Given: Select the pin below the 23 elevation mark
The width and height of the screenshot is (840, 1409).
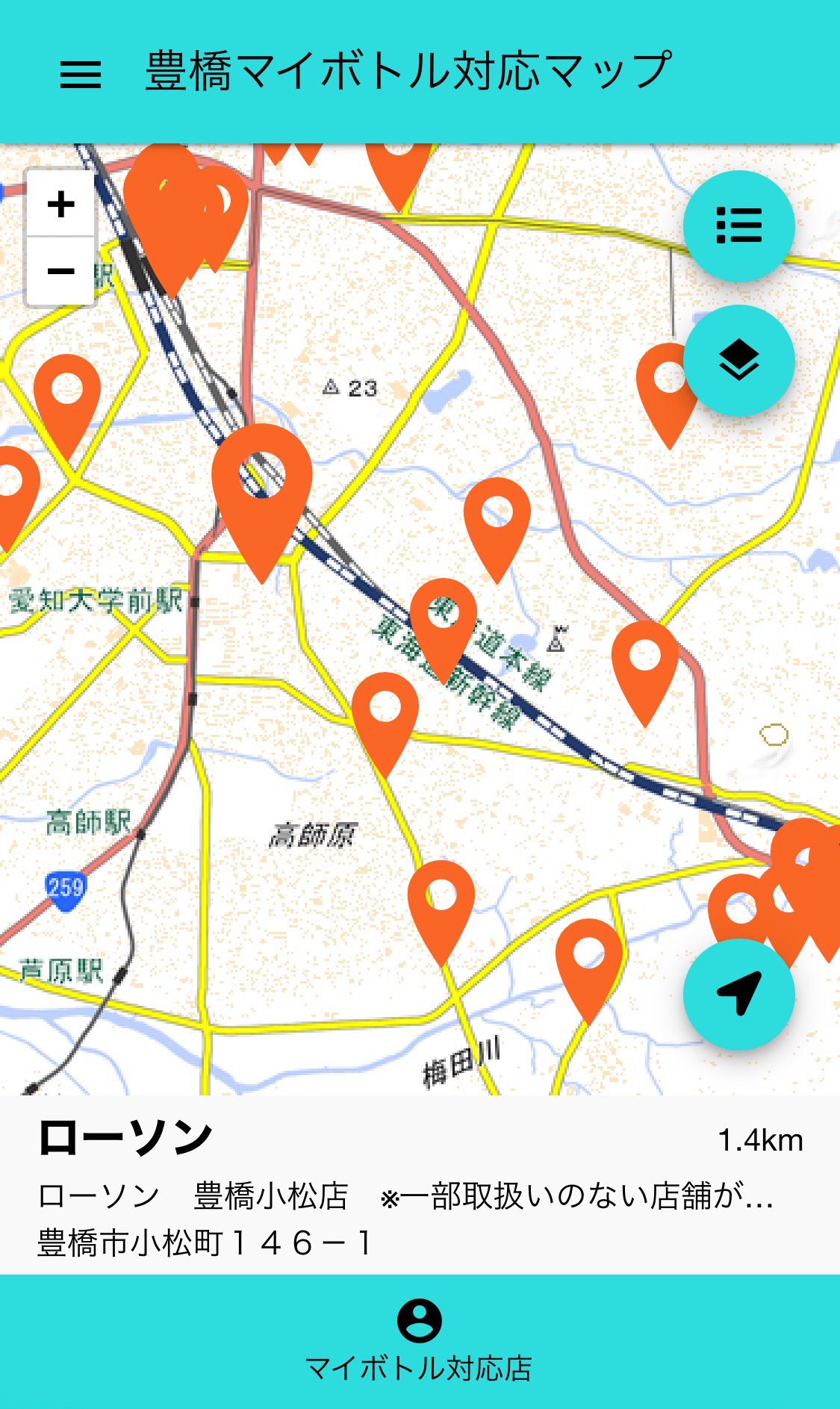Looking at the screenshot, I should pos(497,520).
